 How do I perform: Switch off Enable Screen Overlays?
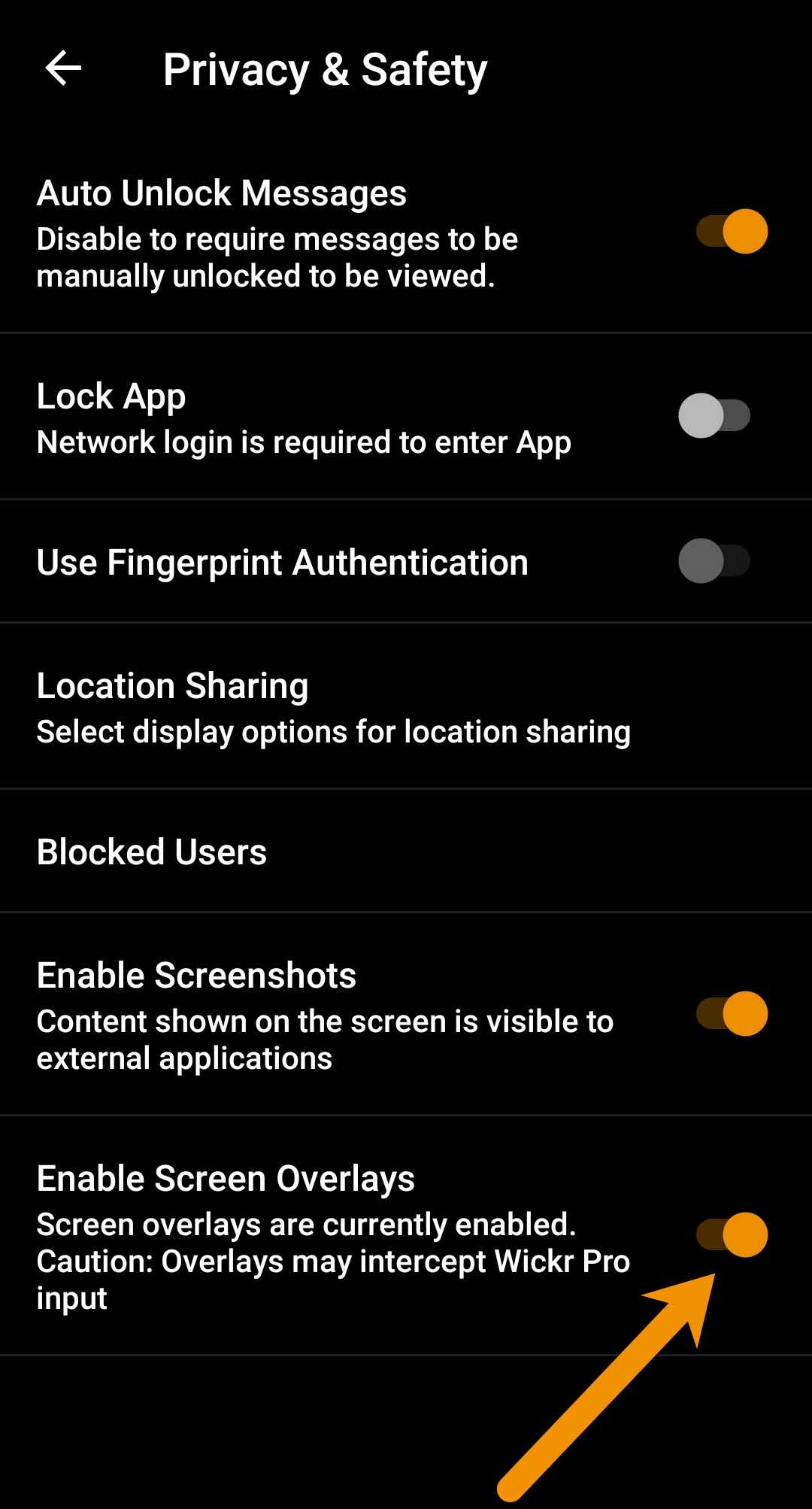pyautogui.click(x=732, y=1234)
